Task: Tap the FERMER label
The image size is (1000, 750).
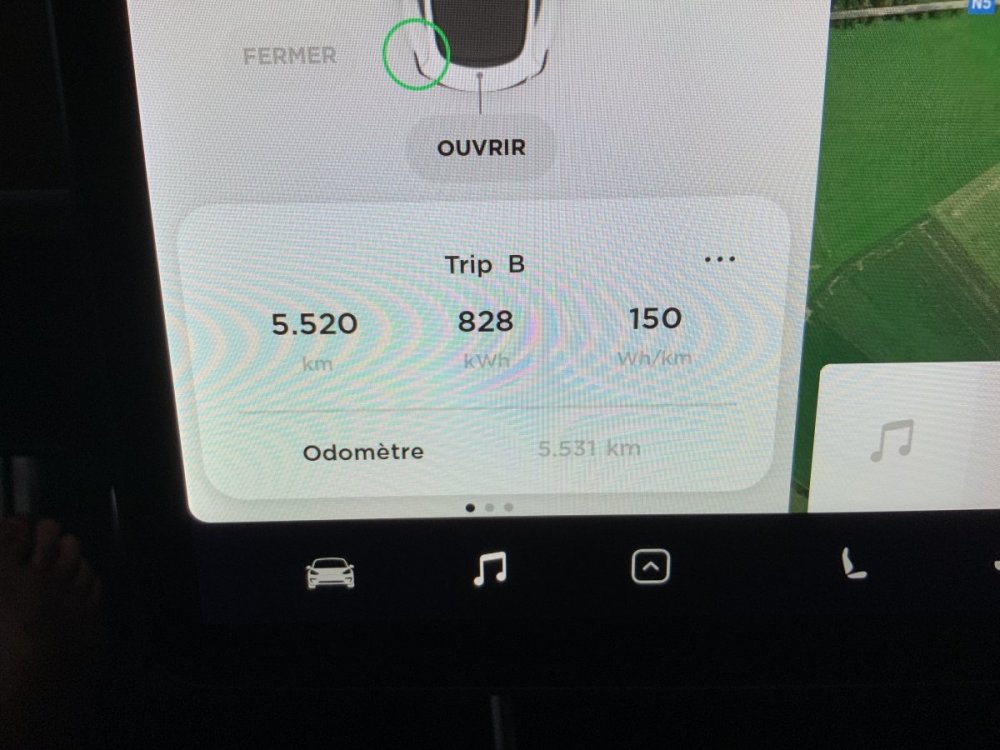Action: point(290,56)
